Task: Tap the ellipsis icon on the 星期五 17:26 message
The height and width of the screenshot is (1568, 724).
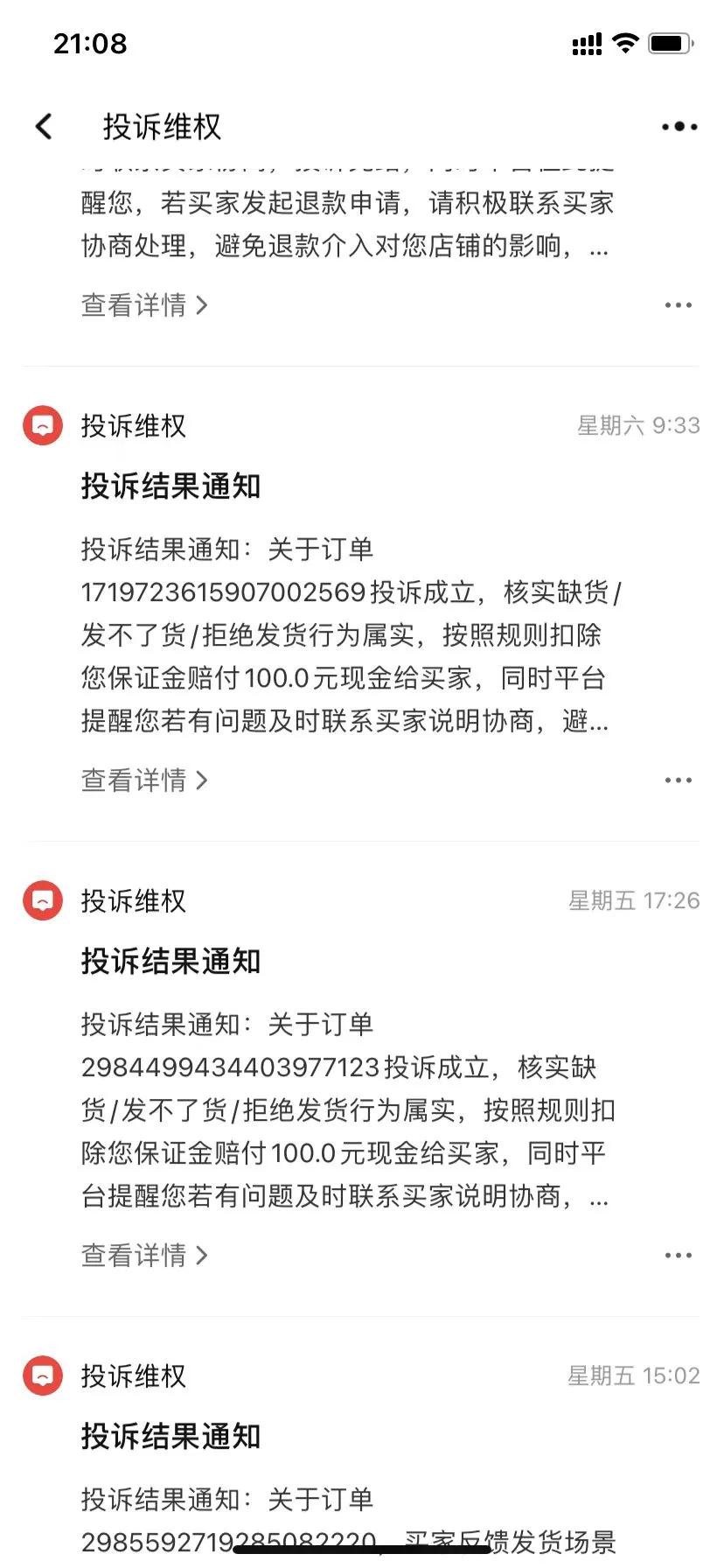Action: pyautogui.click(x=679, y=1255)
